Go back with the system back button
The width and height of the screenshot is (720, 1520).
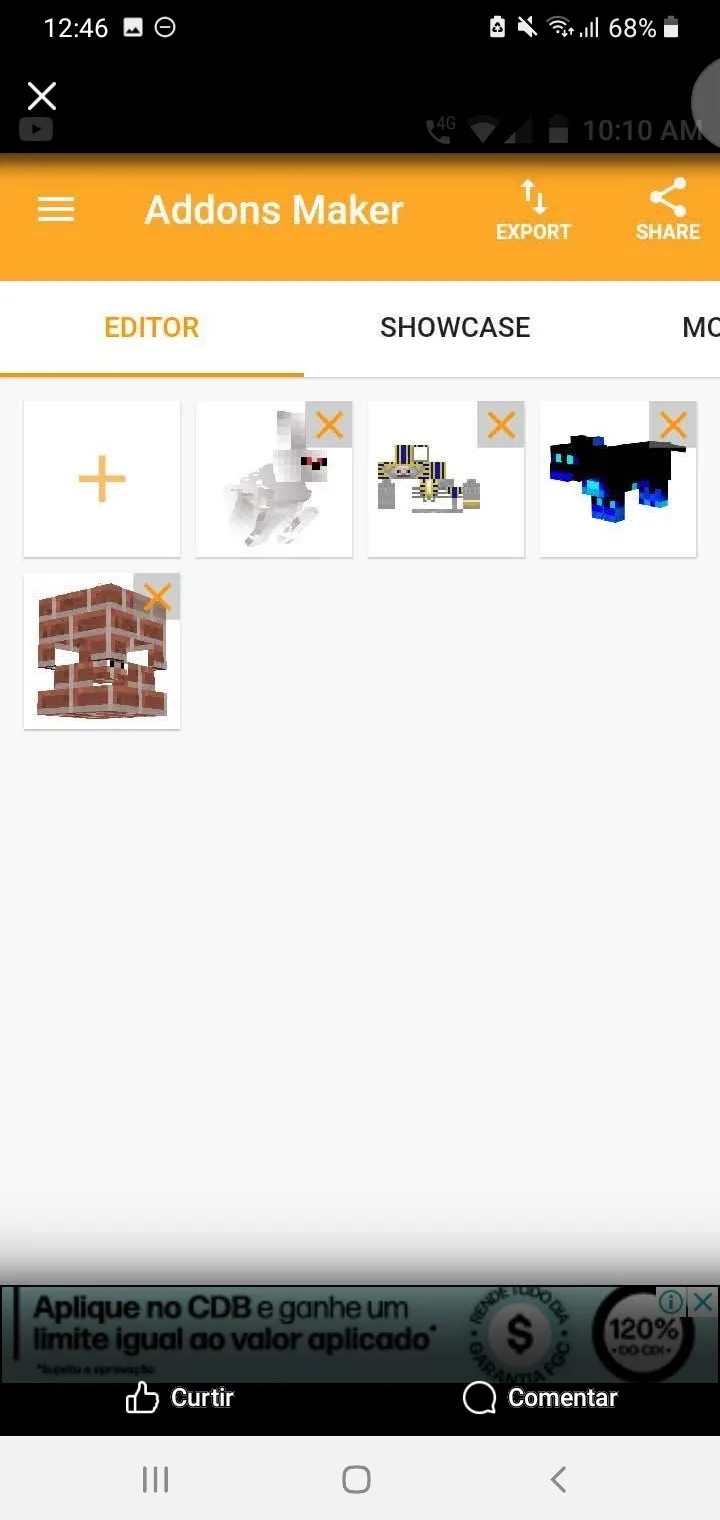(x=559, y=1479)
